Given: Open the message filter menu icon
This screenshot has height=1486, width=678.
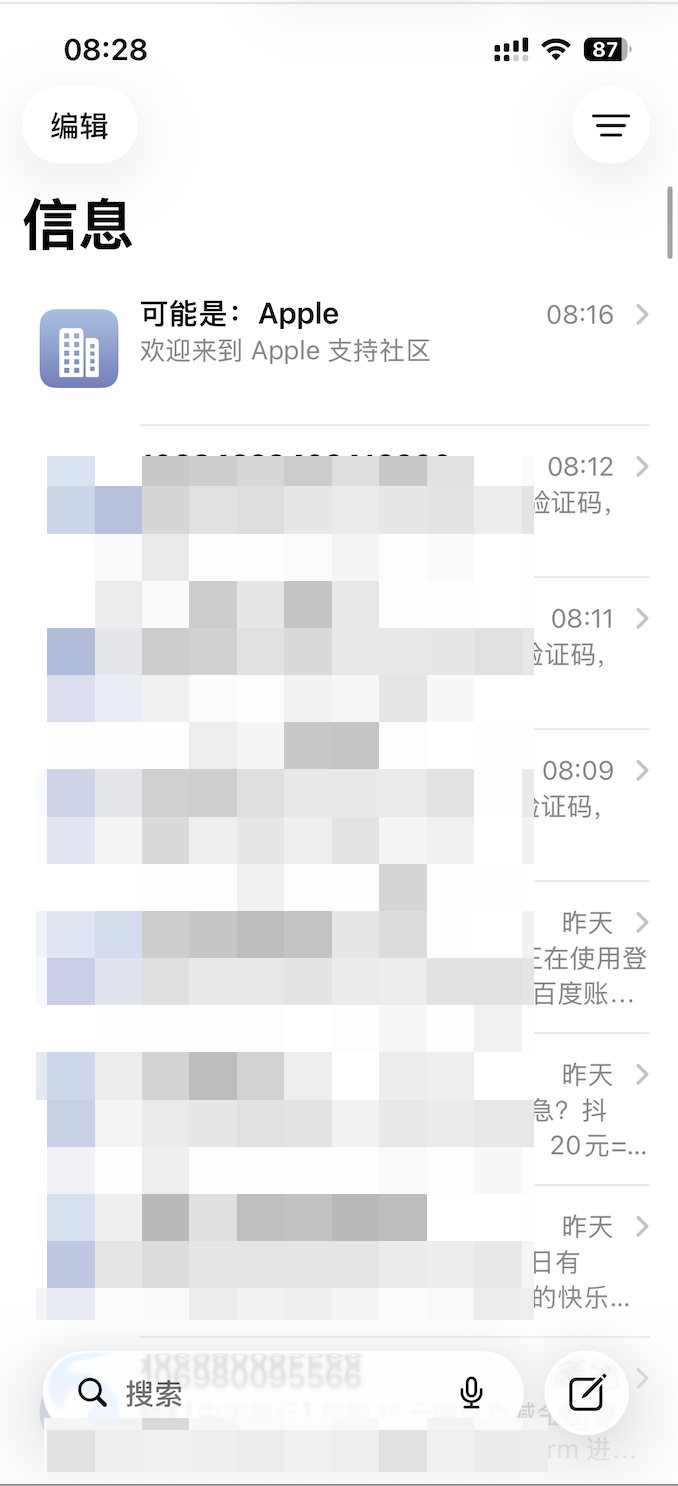Looking at the screenshot, I should coord(611,126).
